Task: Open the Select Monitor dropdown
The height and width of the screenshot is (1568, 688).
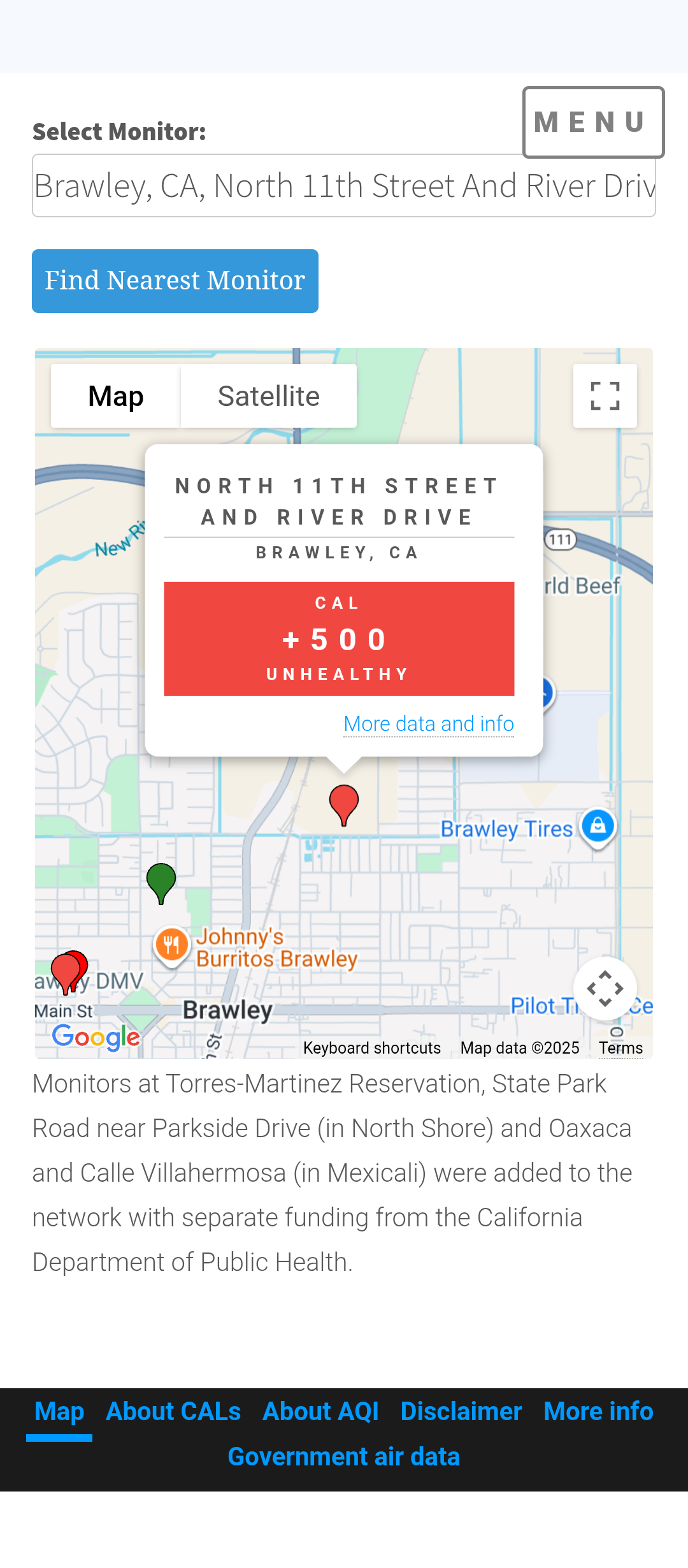Action: (344, 185)
